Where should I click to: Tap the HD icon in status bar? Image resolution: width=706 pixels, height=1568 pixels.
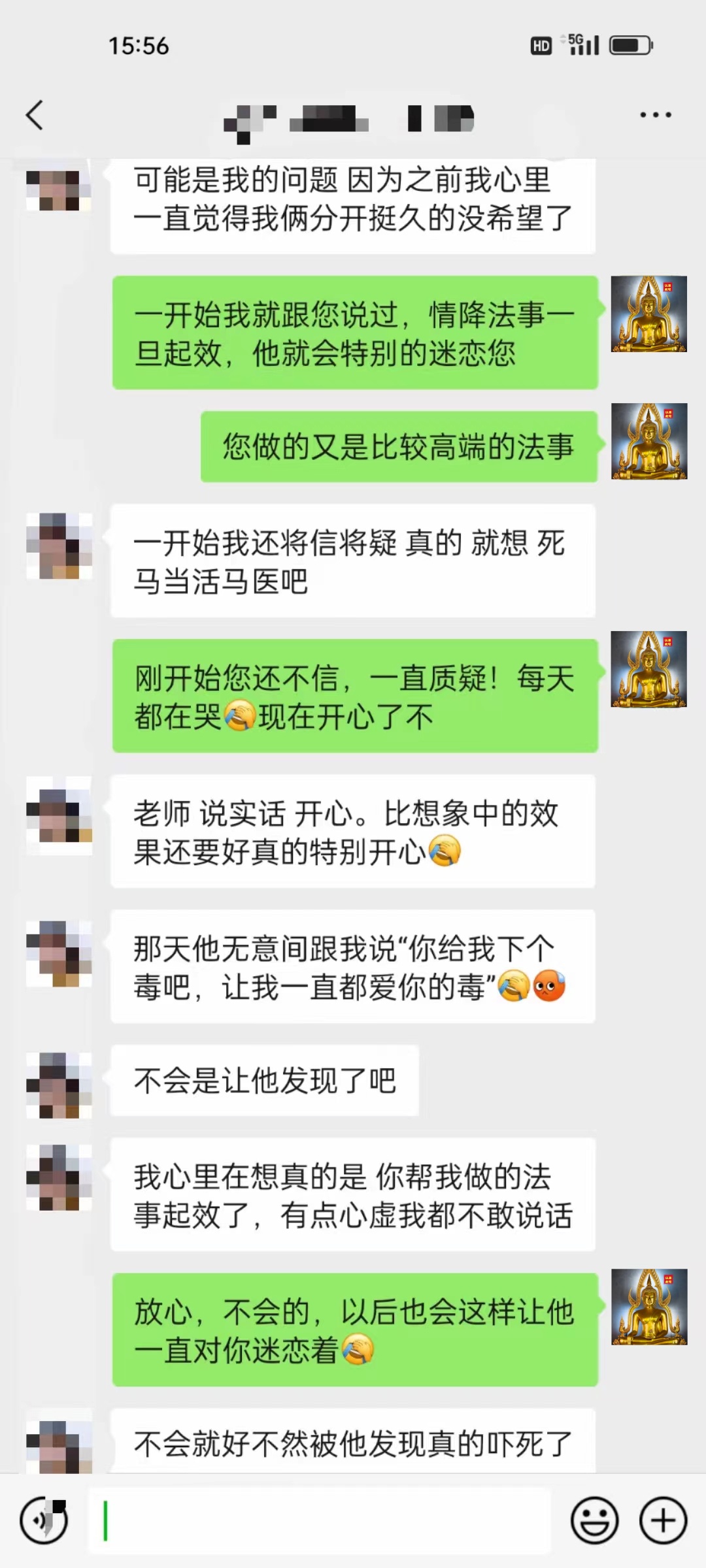540,44
